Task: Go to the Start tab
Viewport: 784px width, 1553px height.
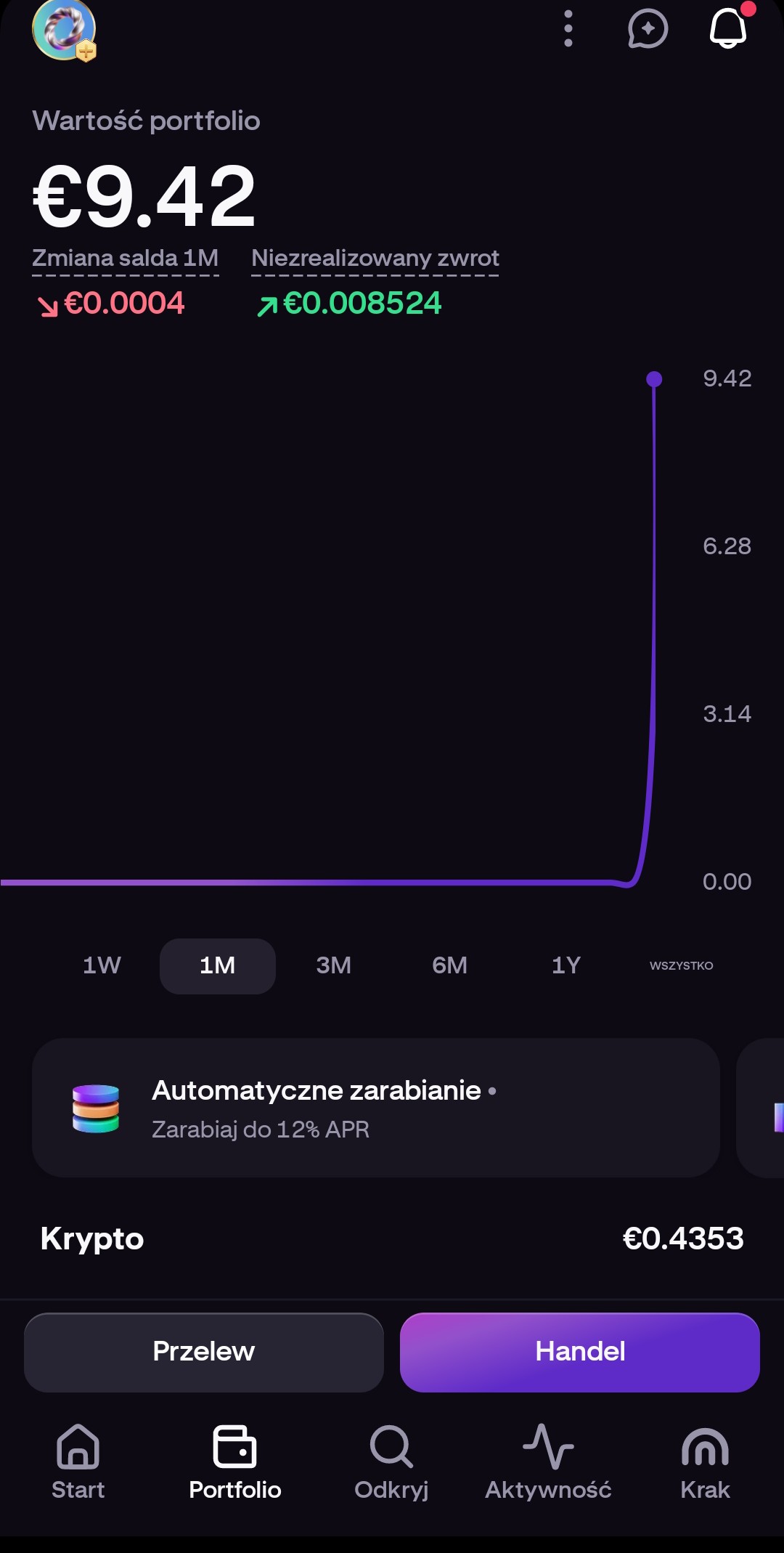Action: pos(78,1461)
